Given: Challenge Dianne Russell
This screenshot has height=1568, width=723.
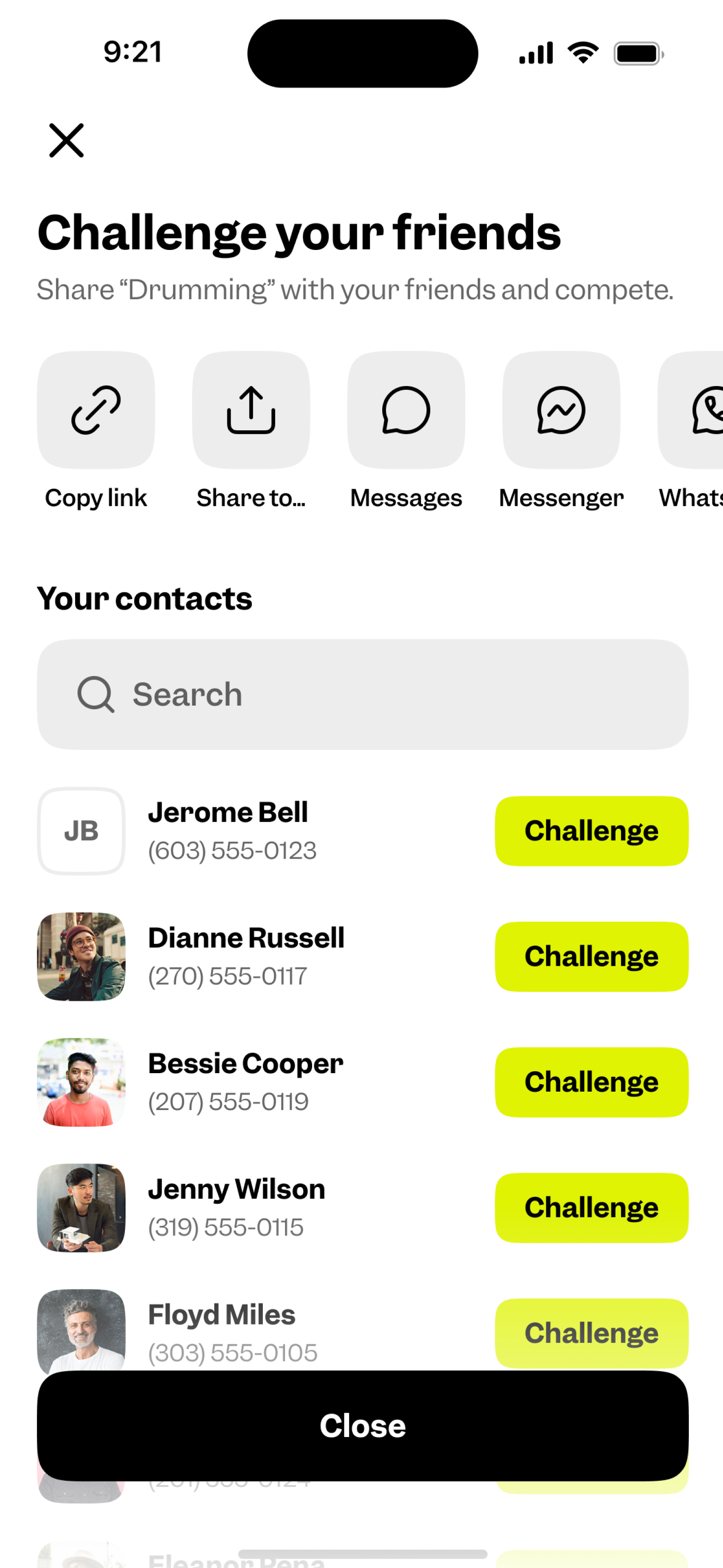Looking at the screenshot, I should (591, 956).
